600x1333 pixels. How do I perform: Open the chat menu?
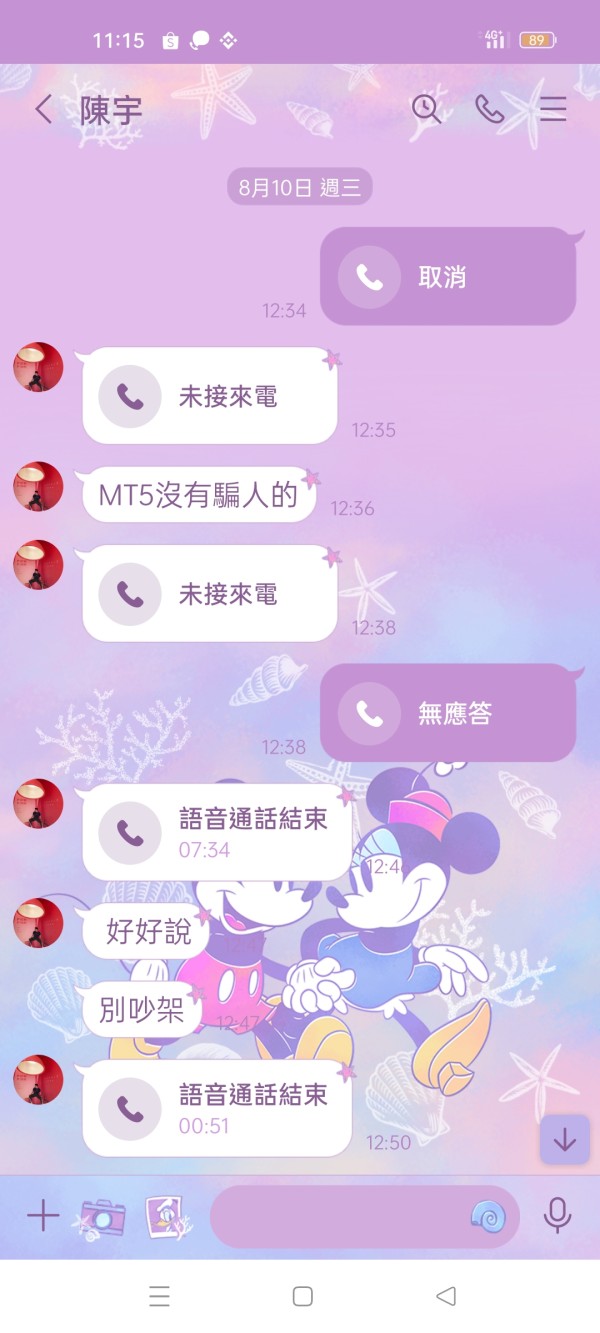point(553,109)
